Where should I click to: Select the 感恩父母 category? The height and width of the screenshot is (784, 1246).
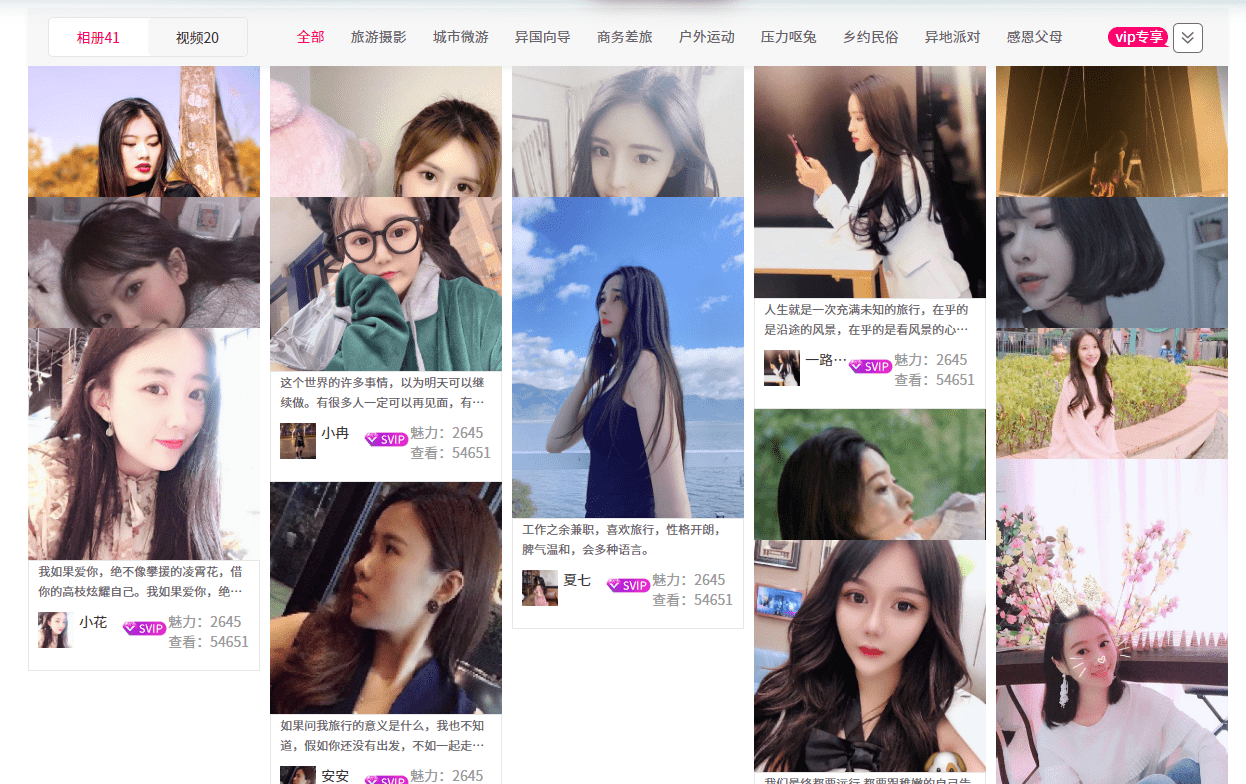1034,37
